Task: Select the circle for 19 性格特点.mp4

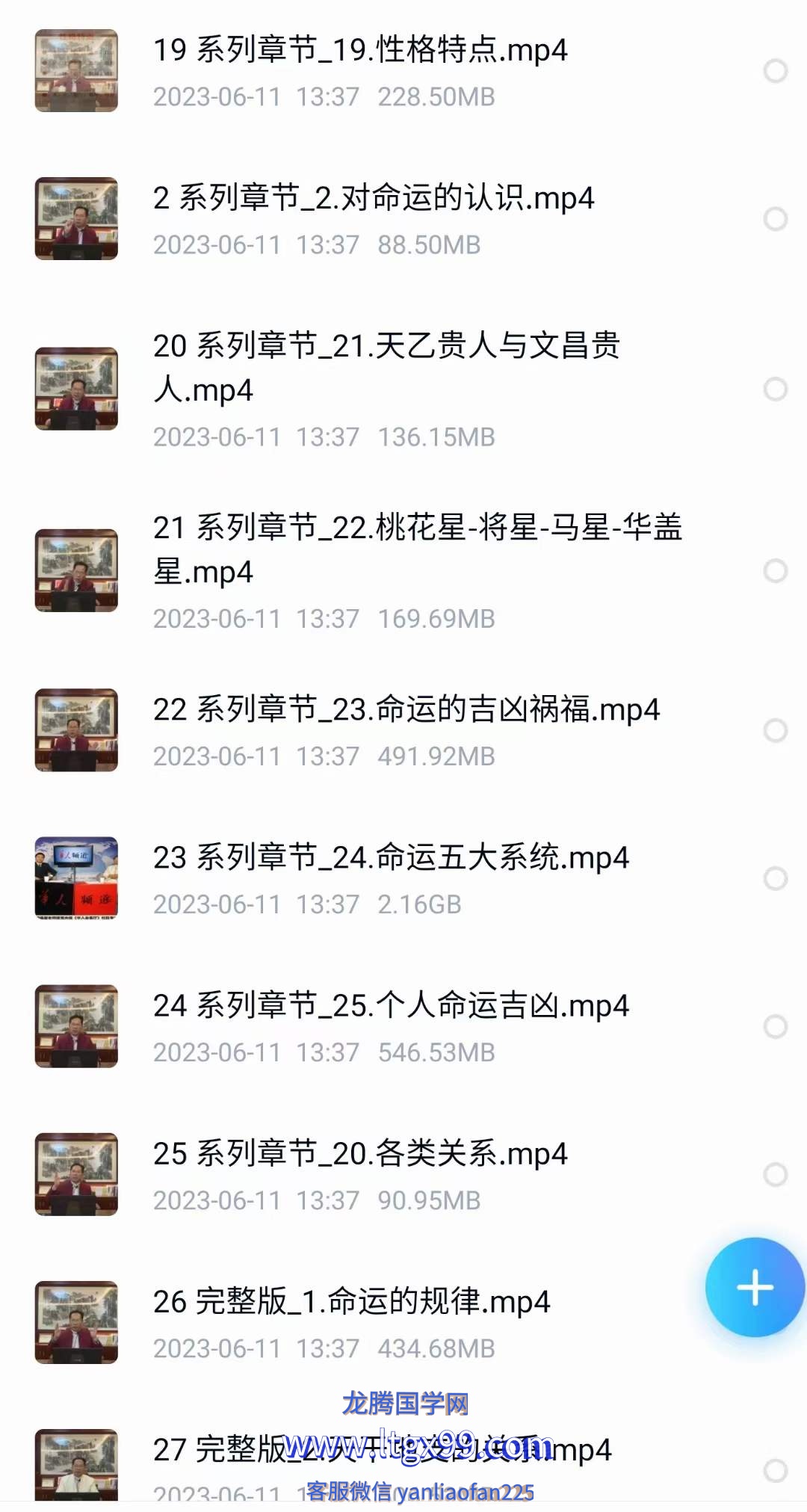Action: tap(775, 71)
